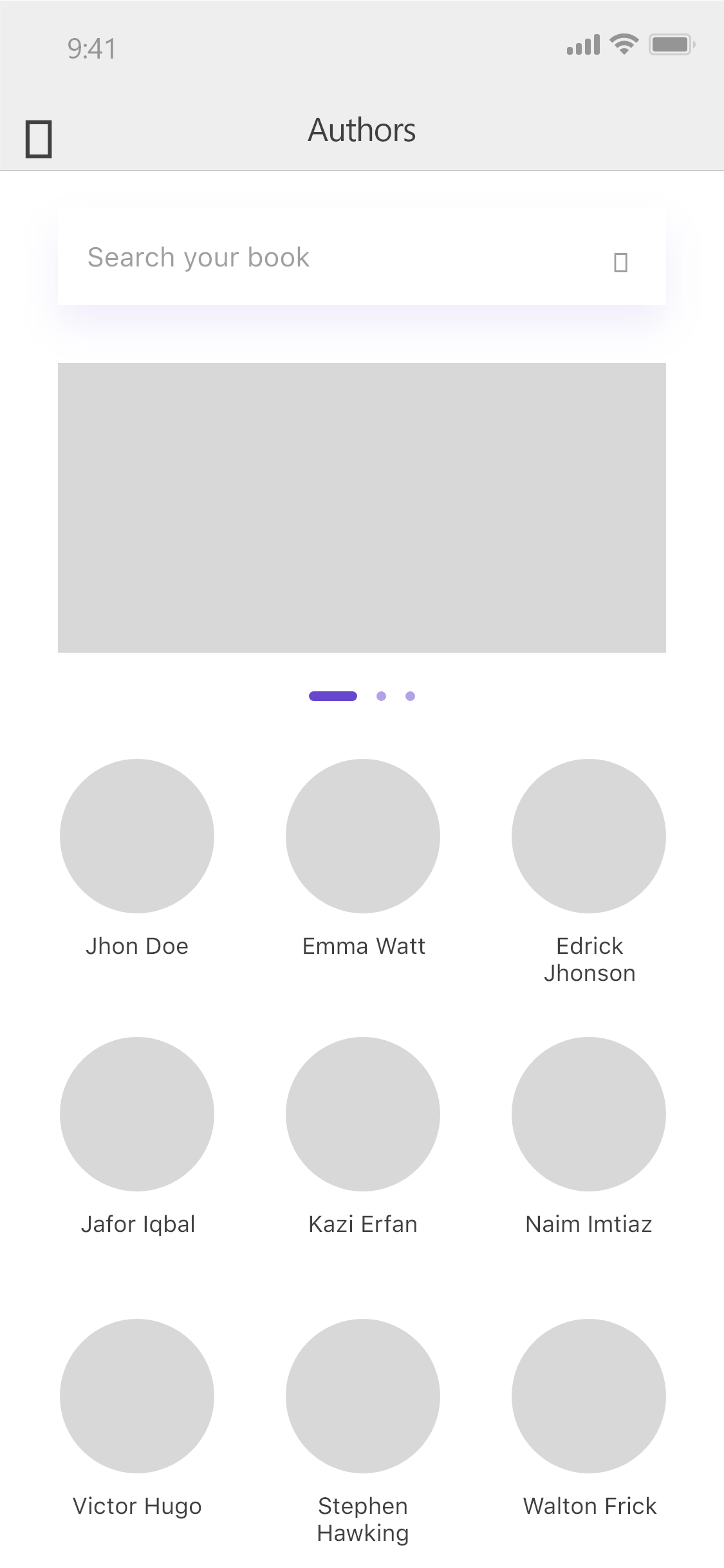This screenshot has width=724, height=1568.
Task: Select author Walton Frick
Action: 589,1395
